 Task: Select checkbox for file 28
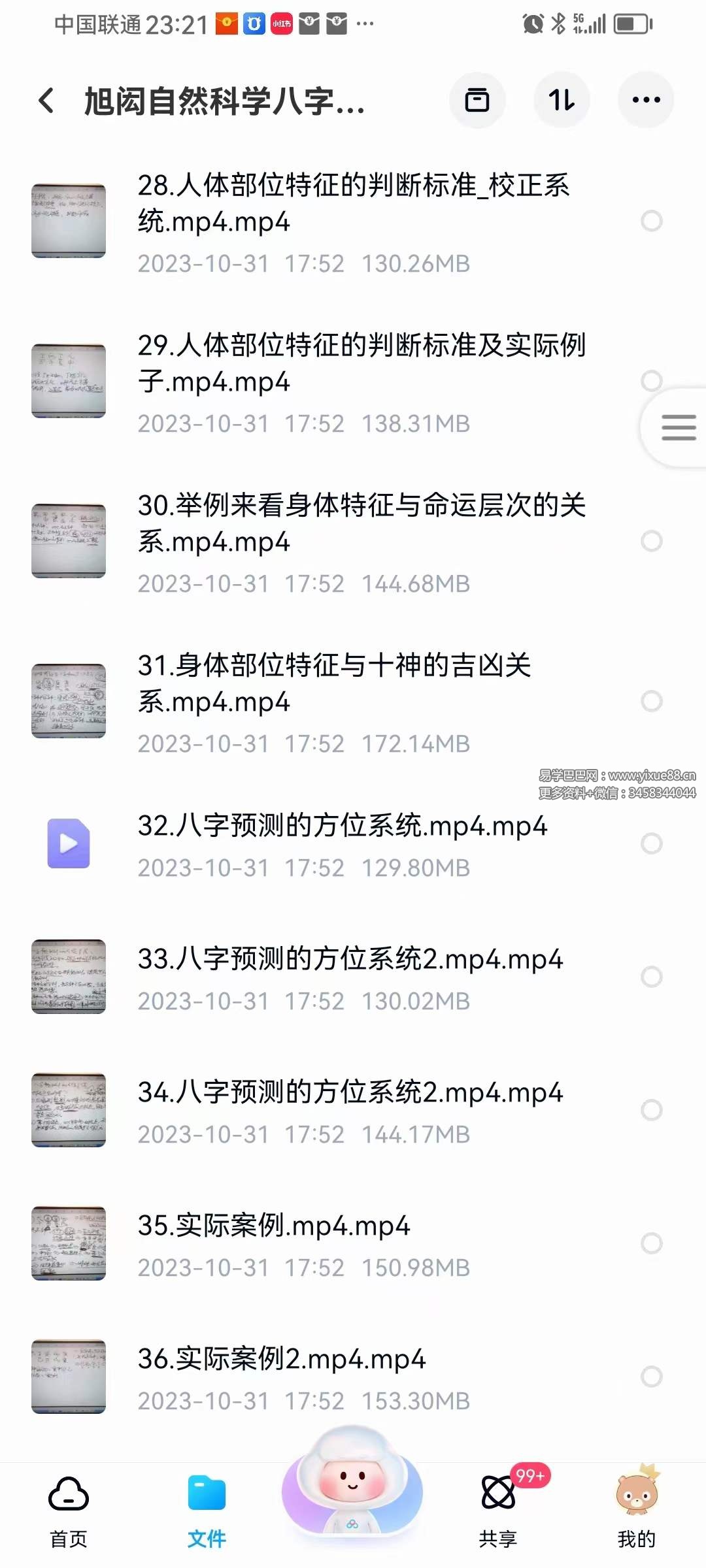pos(651,221)
